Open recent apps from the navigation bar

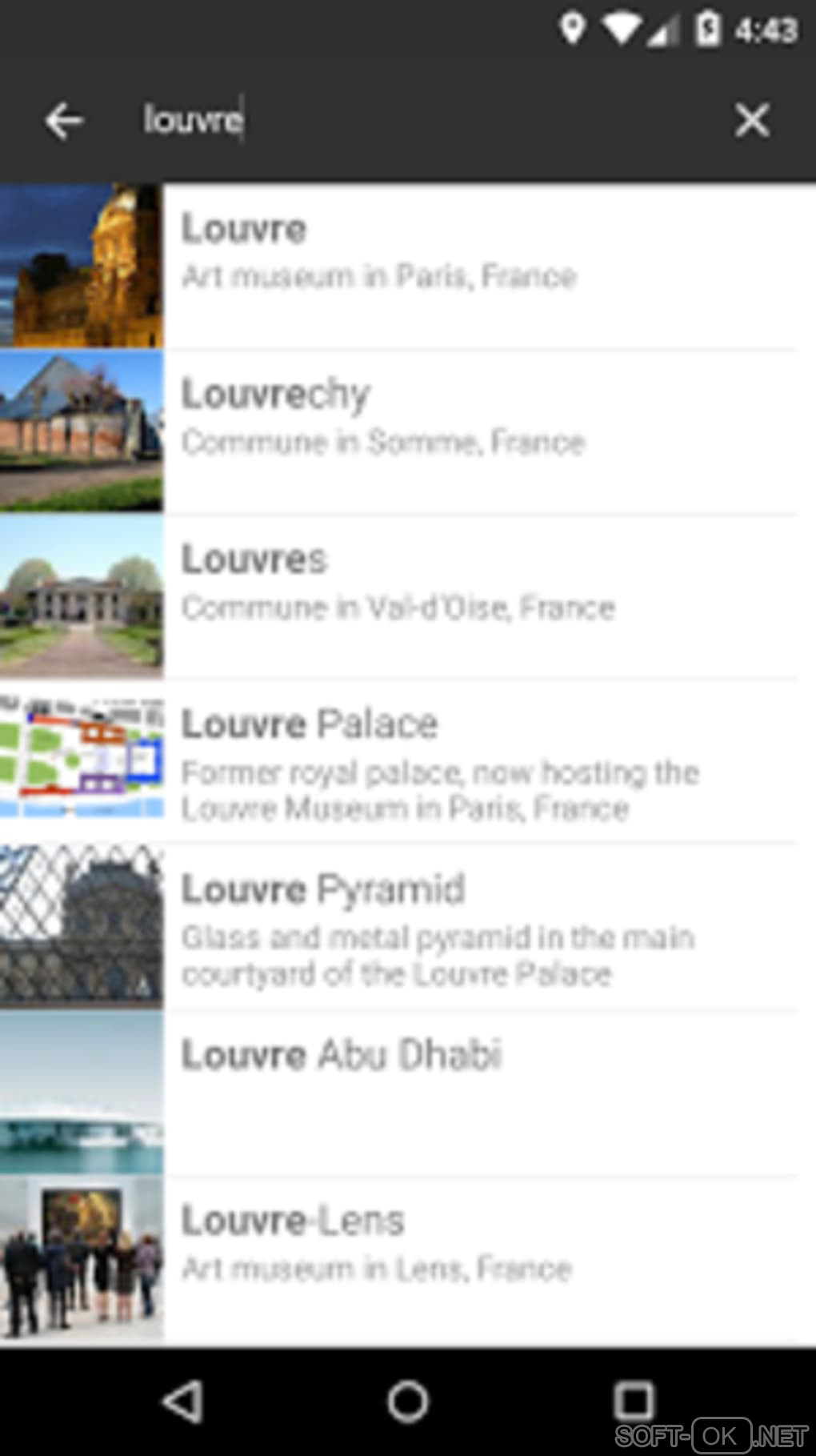coord(634,1402)
